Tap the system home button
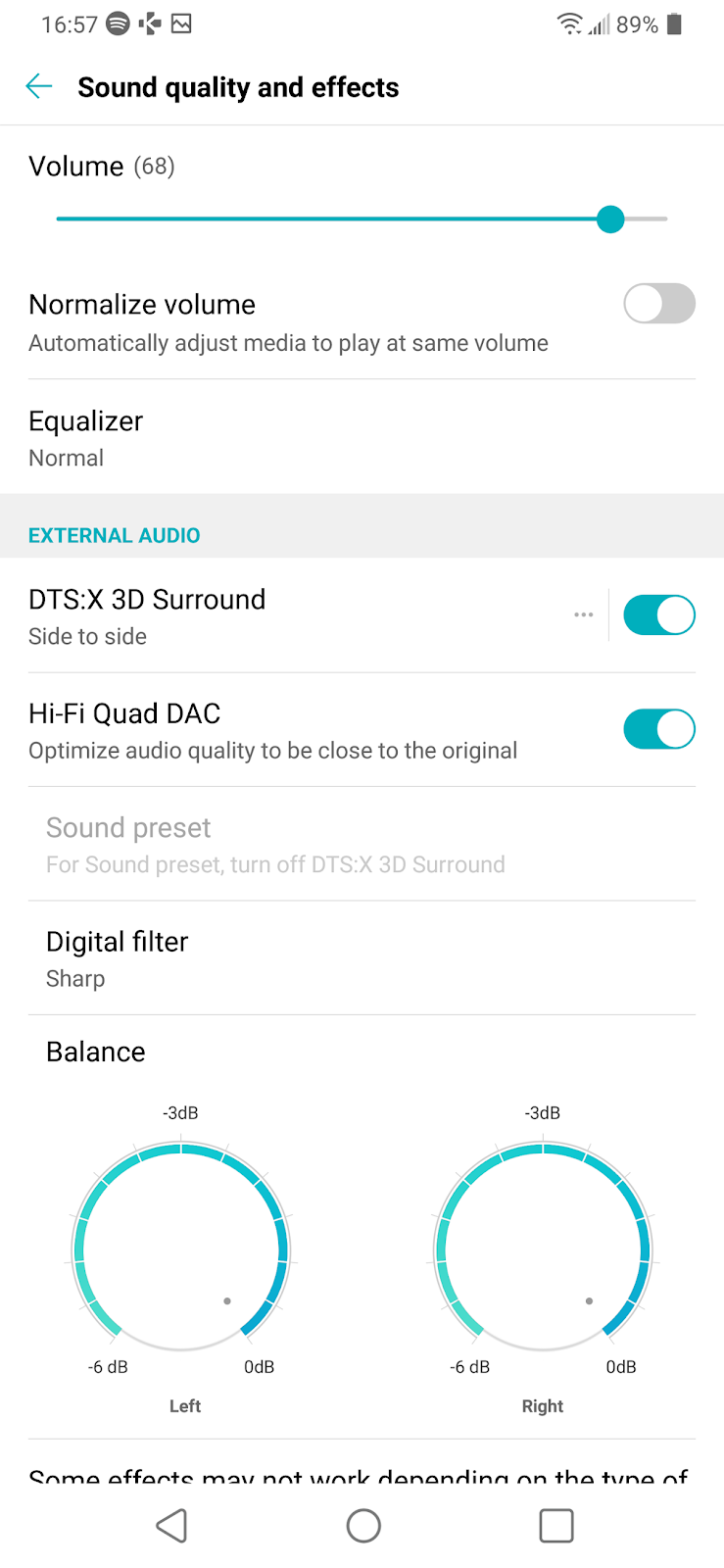Image resolution: width=724 pixels, height=1568 pixels. 362,1525
